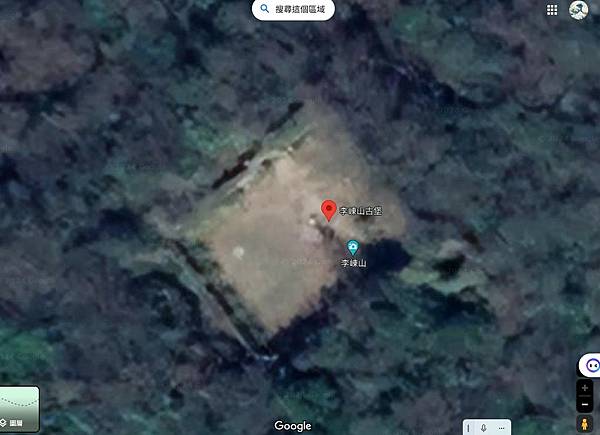The image size is (600, 435).
Task: Tap the teal 李崠山 place marker
Action: tap(352, 247)
